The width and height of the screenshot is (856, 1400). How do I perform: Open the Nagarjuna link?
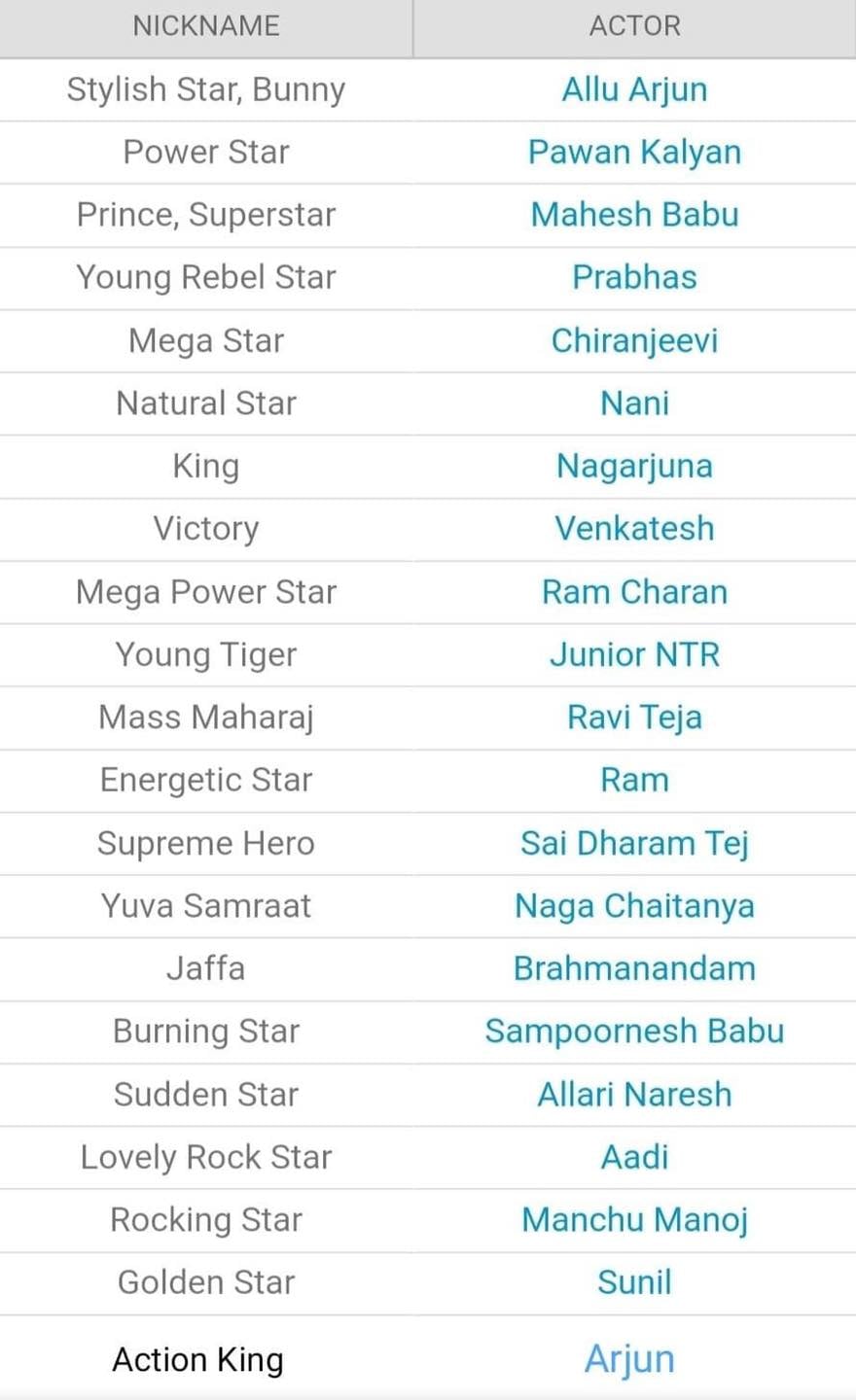(634, 467)
